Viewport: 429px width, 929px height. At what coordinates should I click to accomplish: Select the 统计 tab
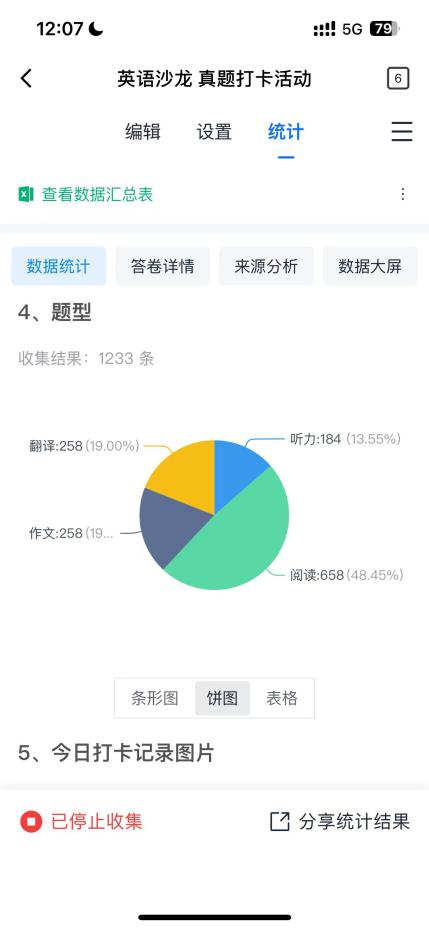click(286, 132)
